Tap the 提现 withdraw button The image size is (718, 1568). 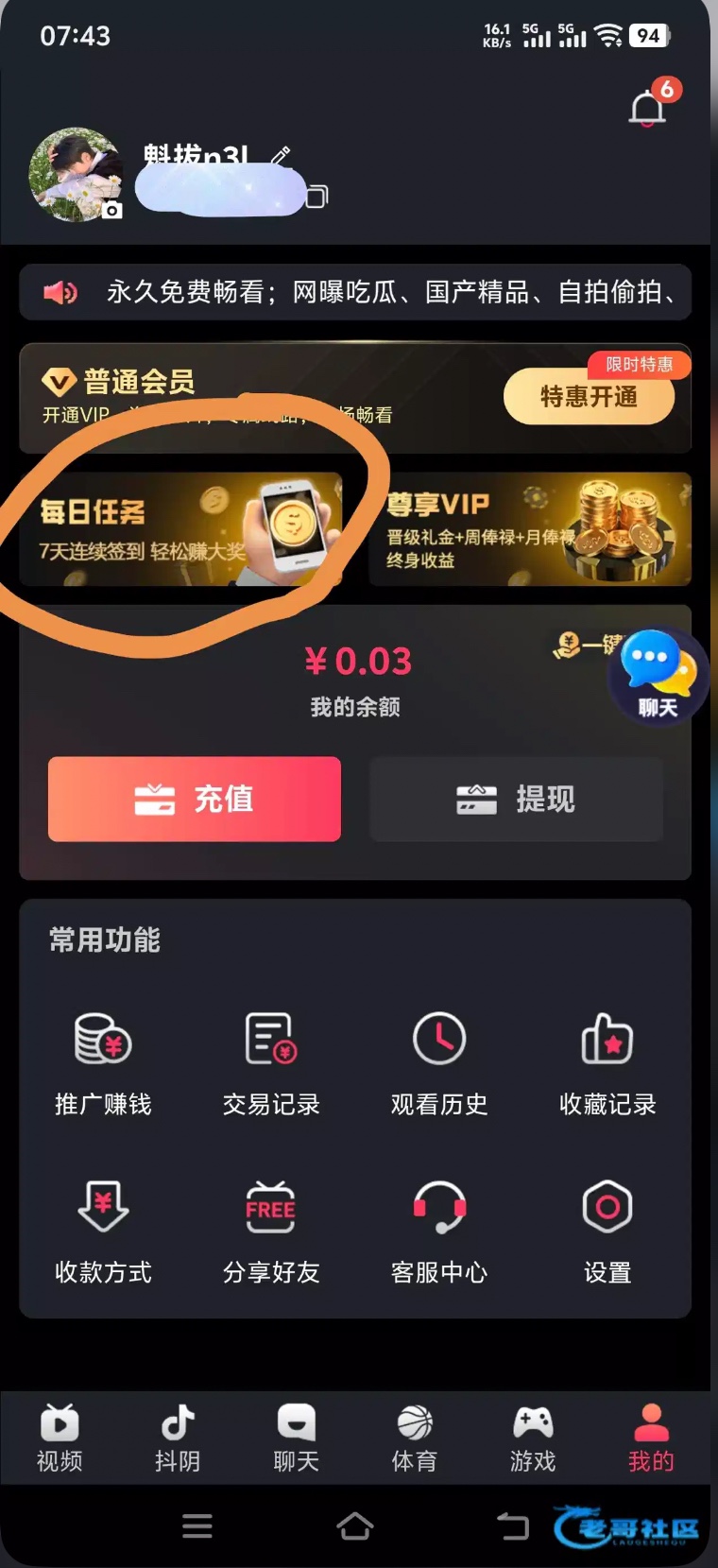(x=516, y=799)
